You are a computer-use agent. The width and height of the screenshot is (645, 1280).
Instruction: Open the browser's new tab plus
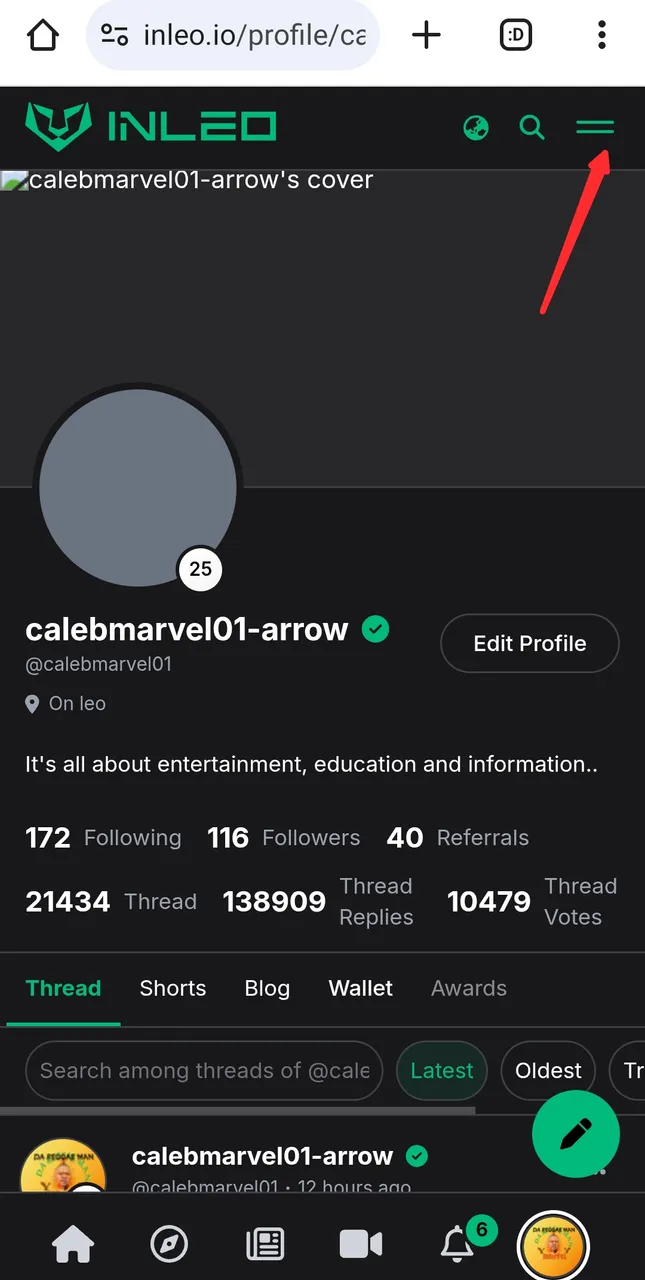[426, 35]
